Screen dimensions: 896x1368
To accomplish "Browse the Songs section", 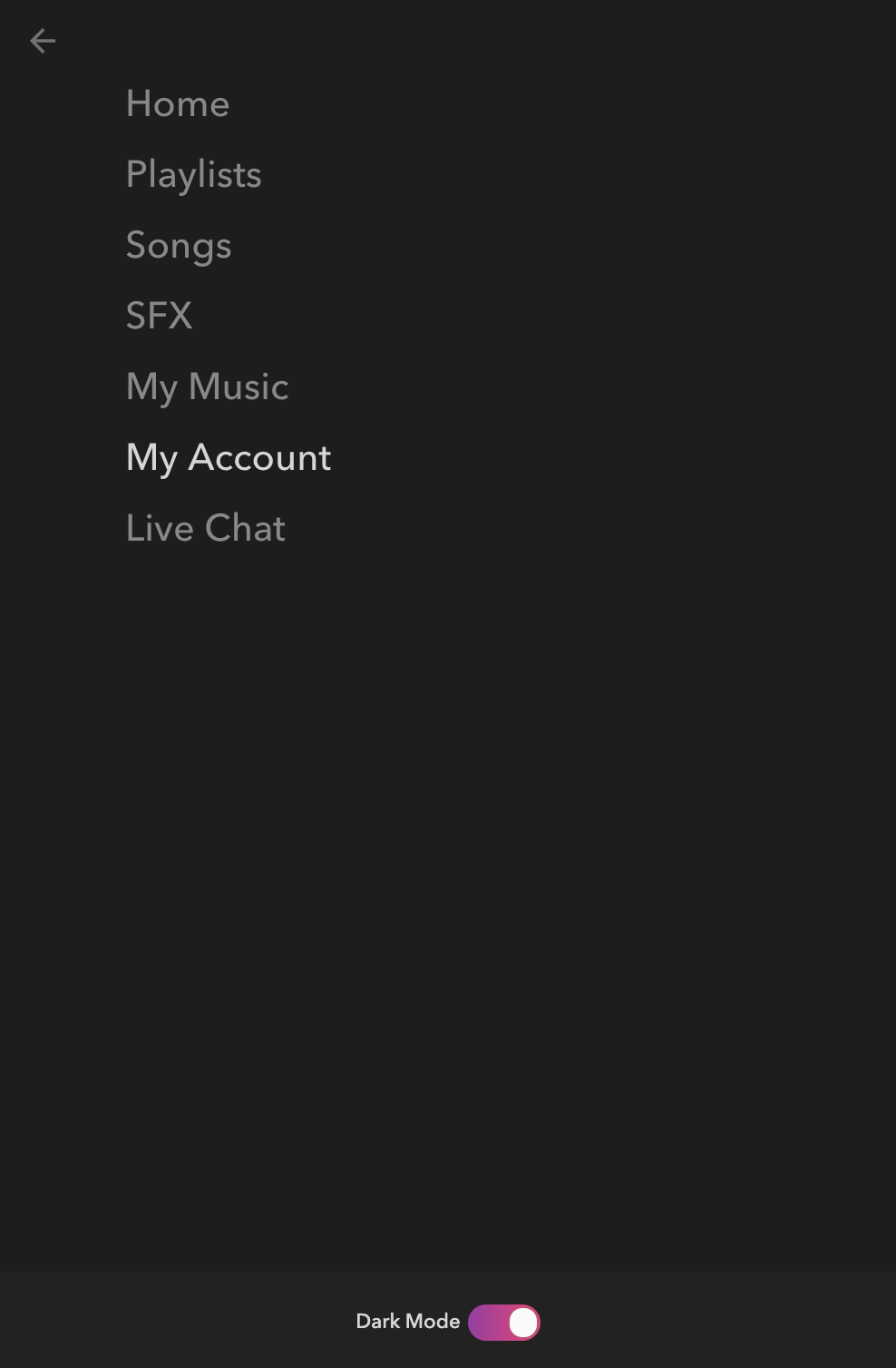I will (x=179, y=245).
